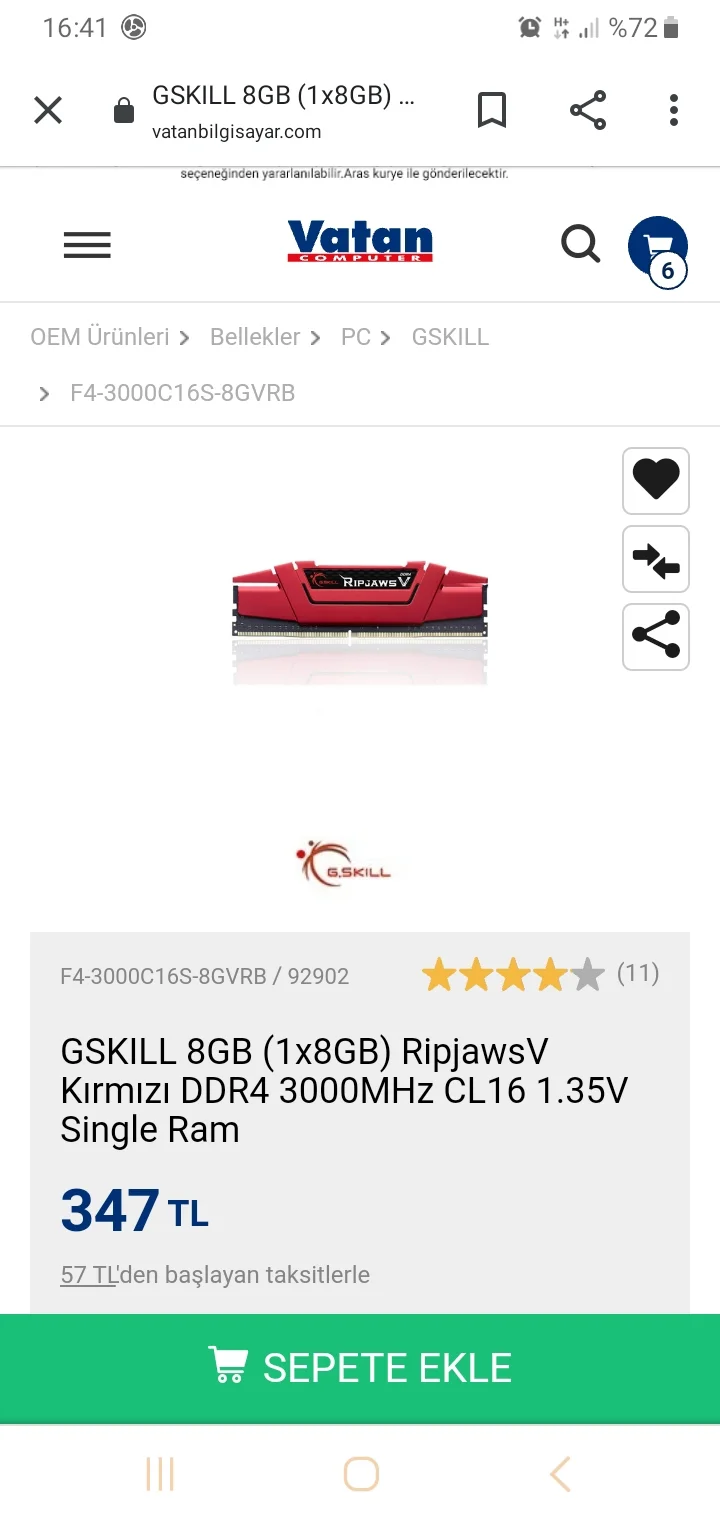Image resolution: width=720 pixels, height=1520 pixels.
Task: Go back using system navigation bar
Action: (x=560, y=1474)
